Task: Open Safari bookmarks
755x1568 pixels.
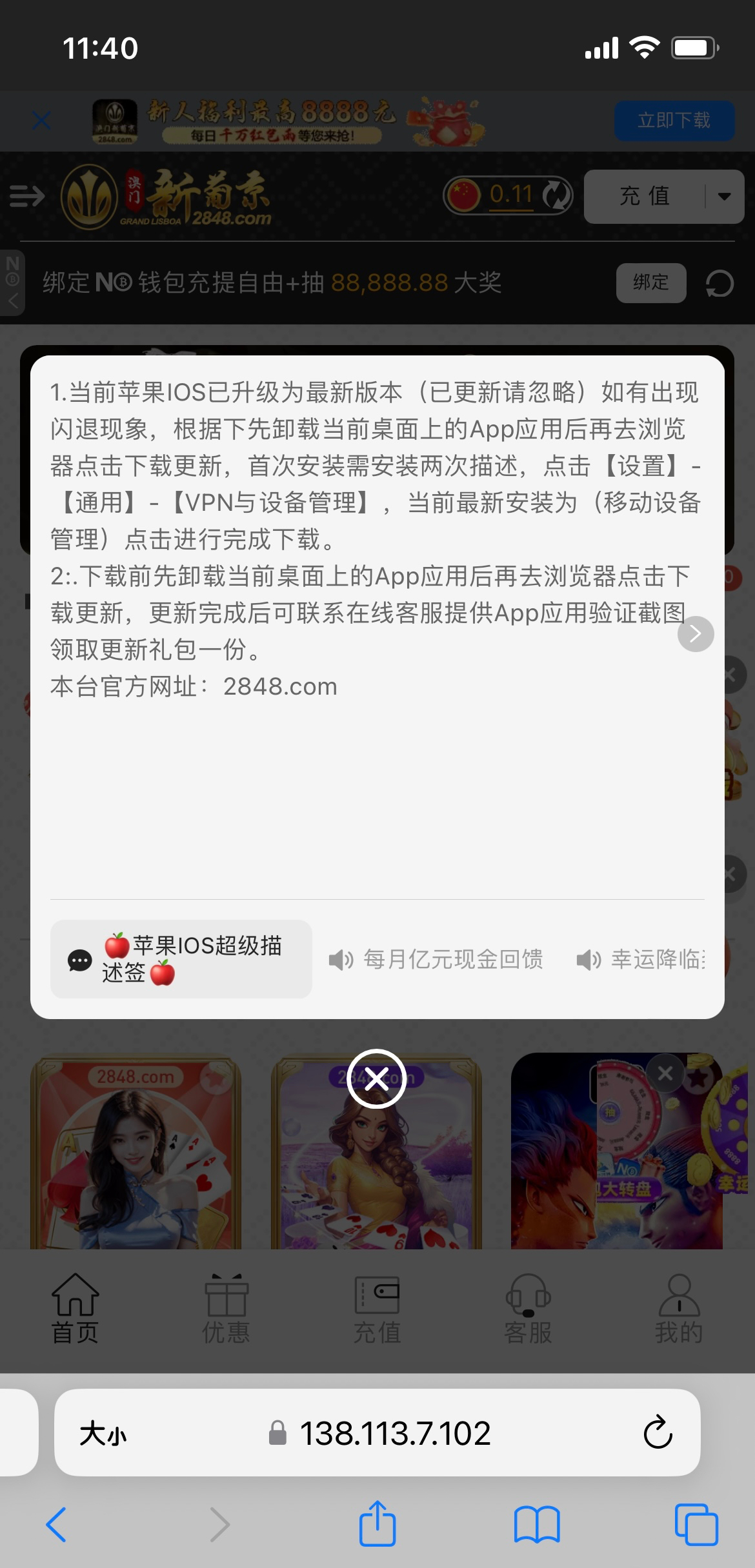Action: click(x=536, y=1524)
